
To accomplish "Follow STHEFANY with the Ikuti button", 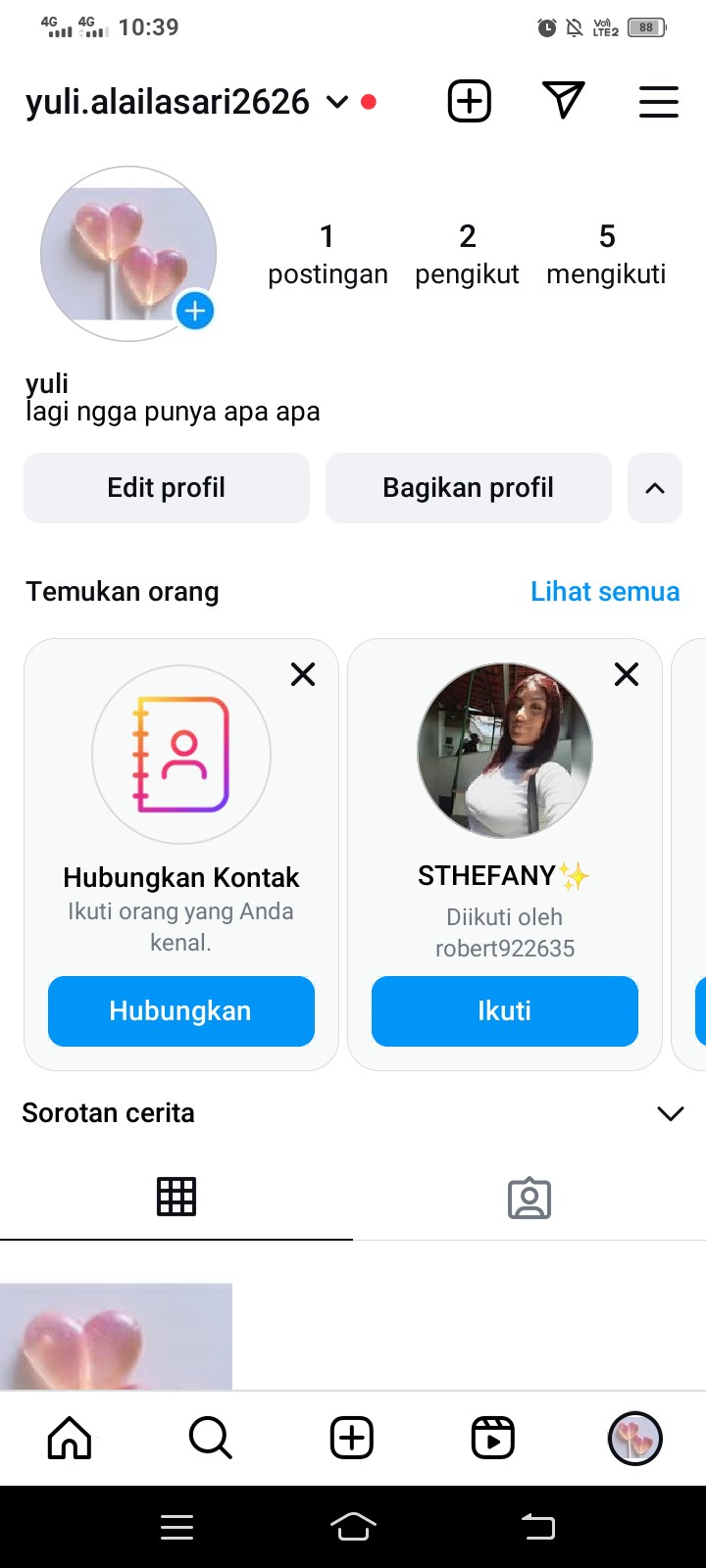I will (504, 1011).
